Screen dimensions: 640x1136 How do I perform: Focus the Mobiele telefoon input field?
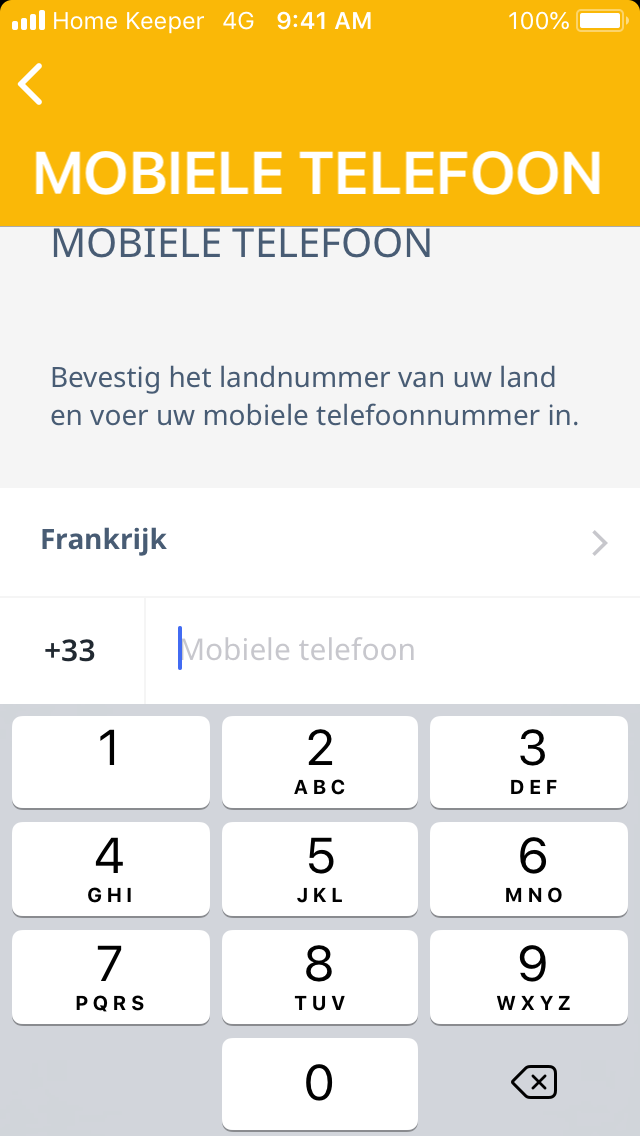pyautogui.click(x=390, y=650)
